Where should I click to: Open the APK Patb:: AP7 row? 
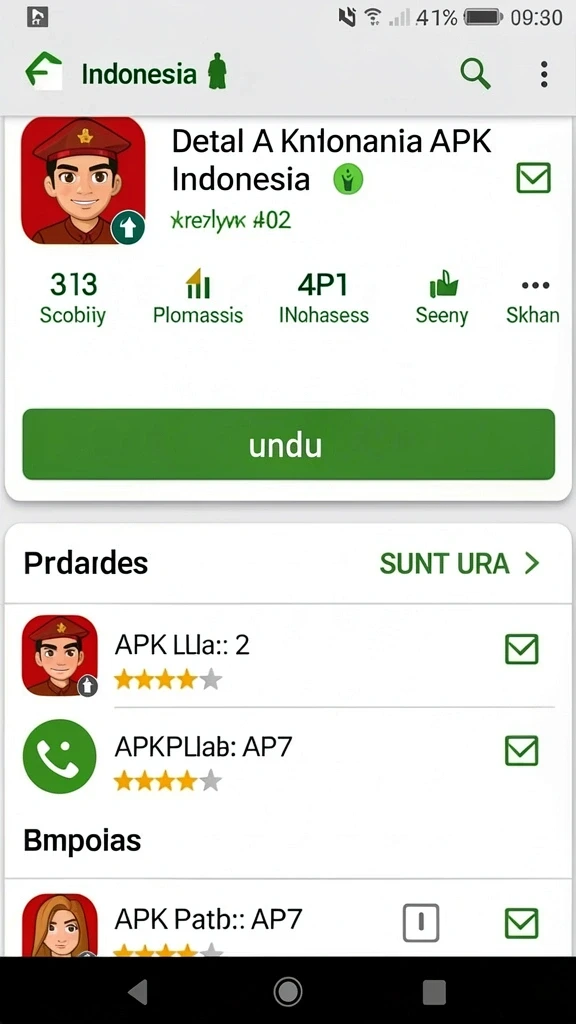(288, 921)
